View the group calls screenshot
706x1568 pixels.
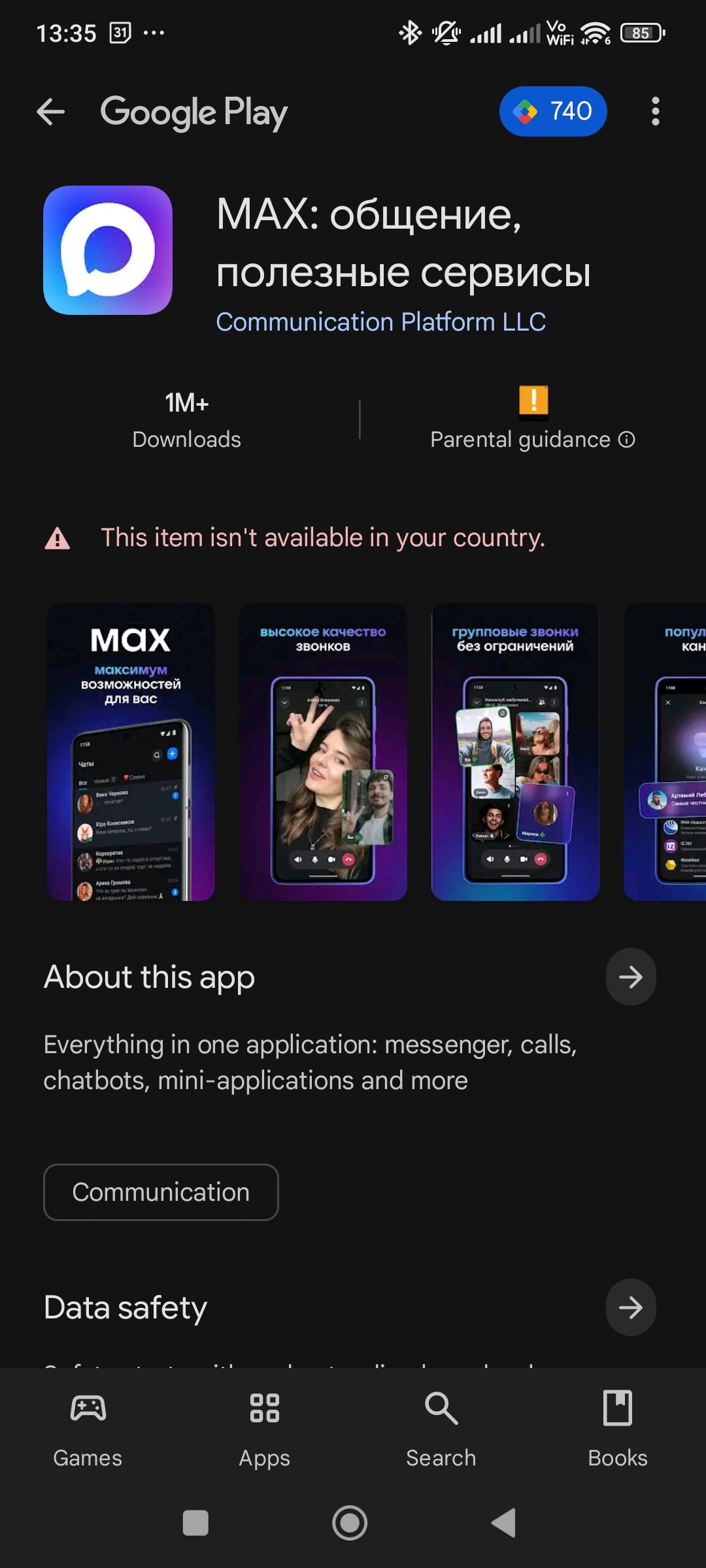tap(515, 751)
